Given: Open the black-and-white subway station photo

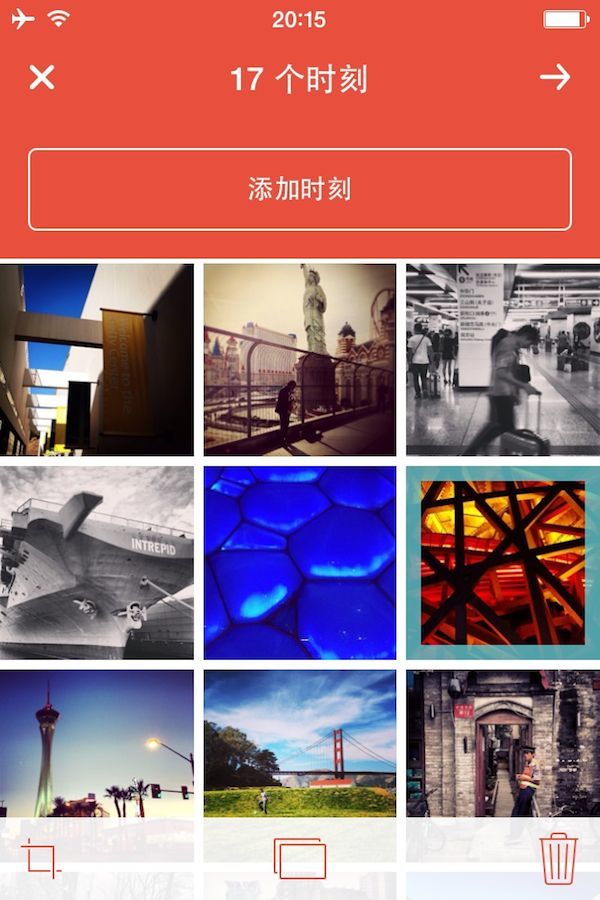Looking at the screenshot, I should pyautogui.click(x=503, y=359).
